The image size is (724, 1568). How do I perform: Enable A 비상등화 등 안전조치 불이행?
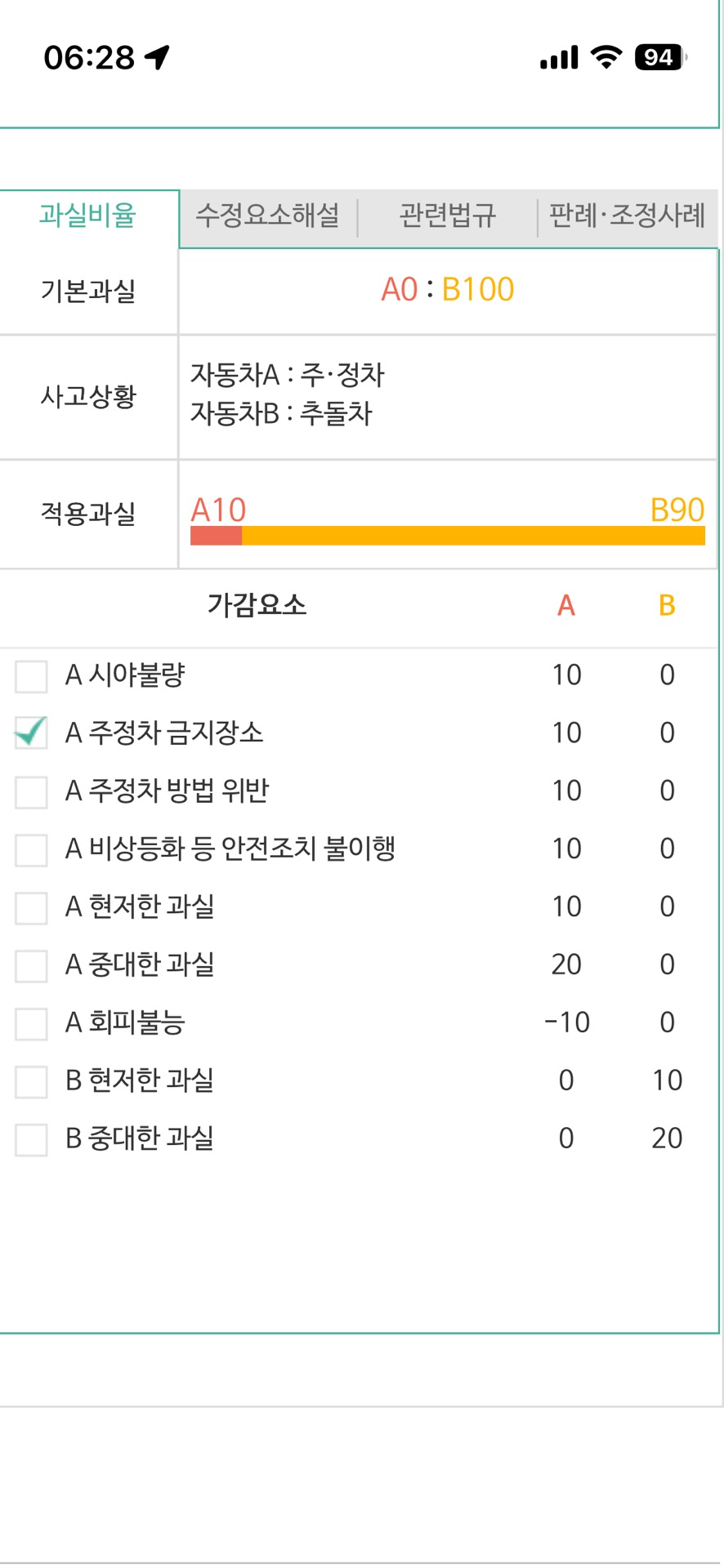(x=31, y=849)
